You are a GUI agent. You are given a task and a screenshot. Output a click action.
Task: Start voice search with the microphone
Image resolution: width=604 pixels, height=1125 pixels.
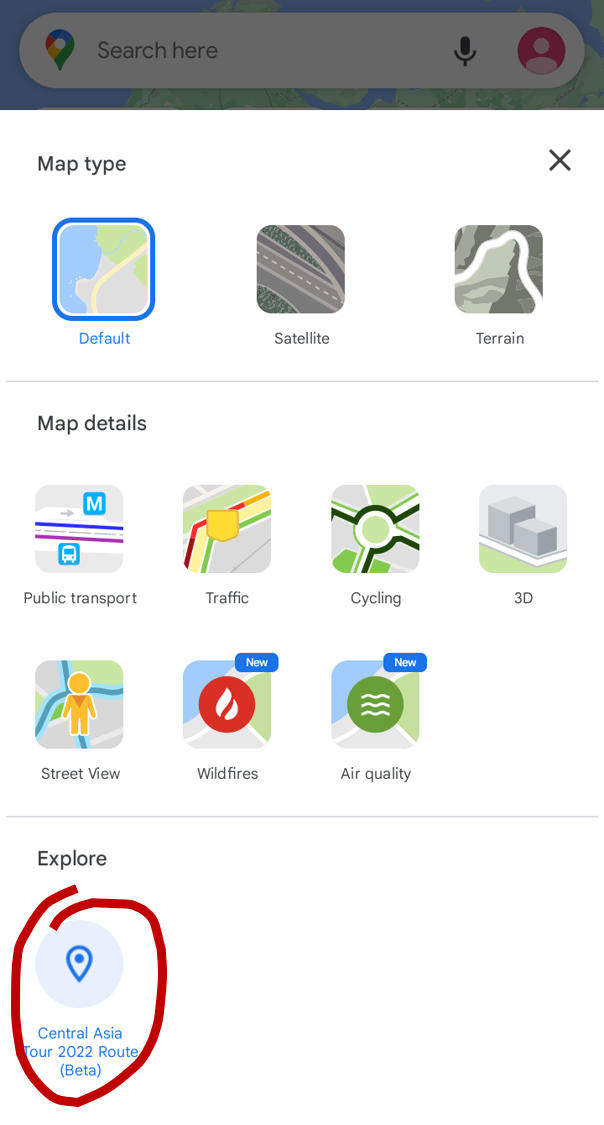465,51
